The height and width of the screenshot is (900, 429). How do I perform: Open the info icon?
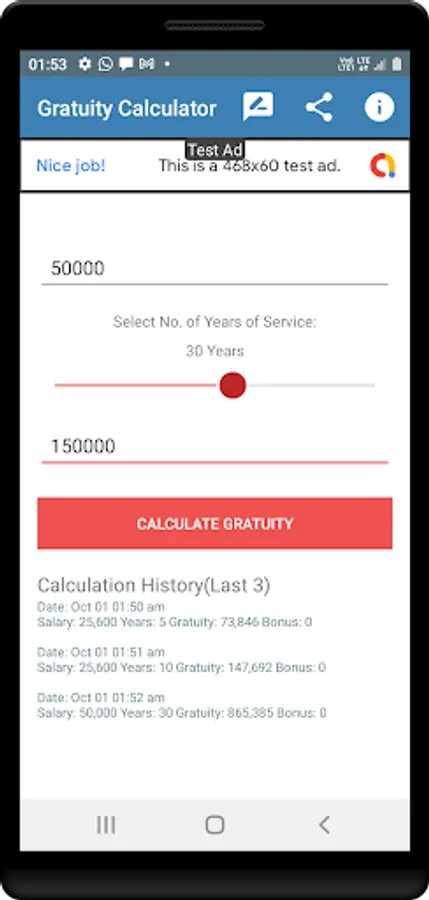[x=379, y=107]
